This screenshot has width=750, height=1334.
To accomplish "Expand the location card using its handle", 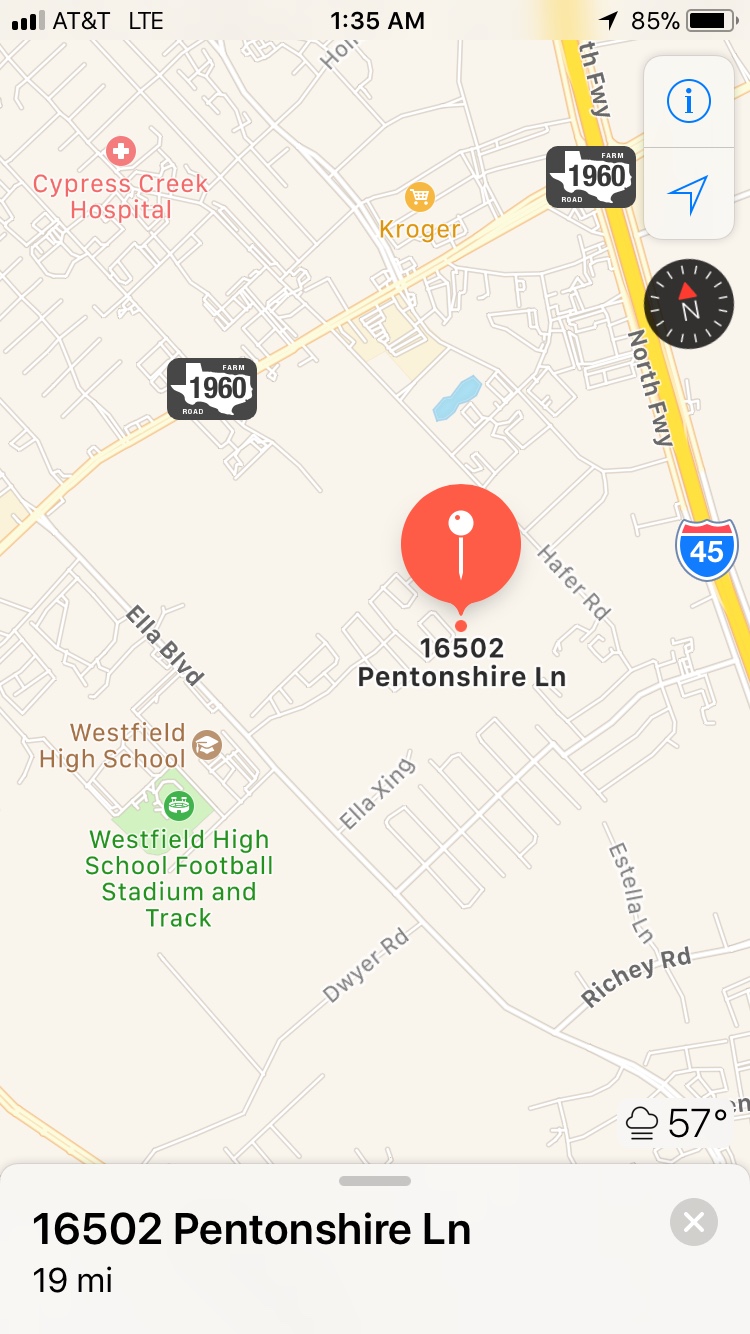I will coord(375,1181).
